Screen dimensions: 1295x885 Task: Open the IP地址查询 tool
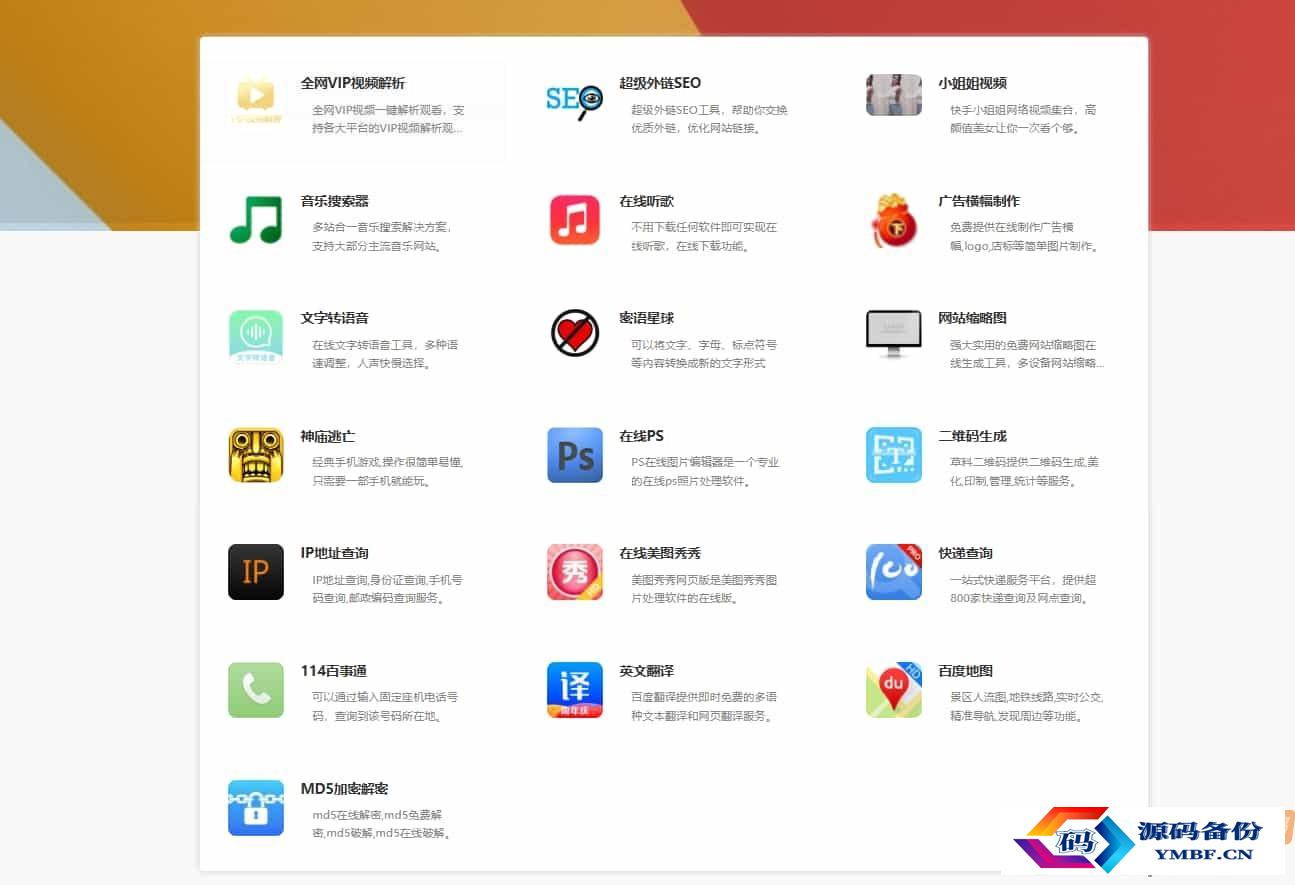[335, 554]
